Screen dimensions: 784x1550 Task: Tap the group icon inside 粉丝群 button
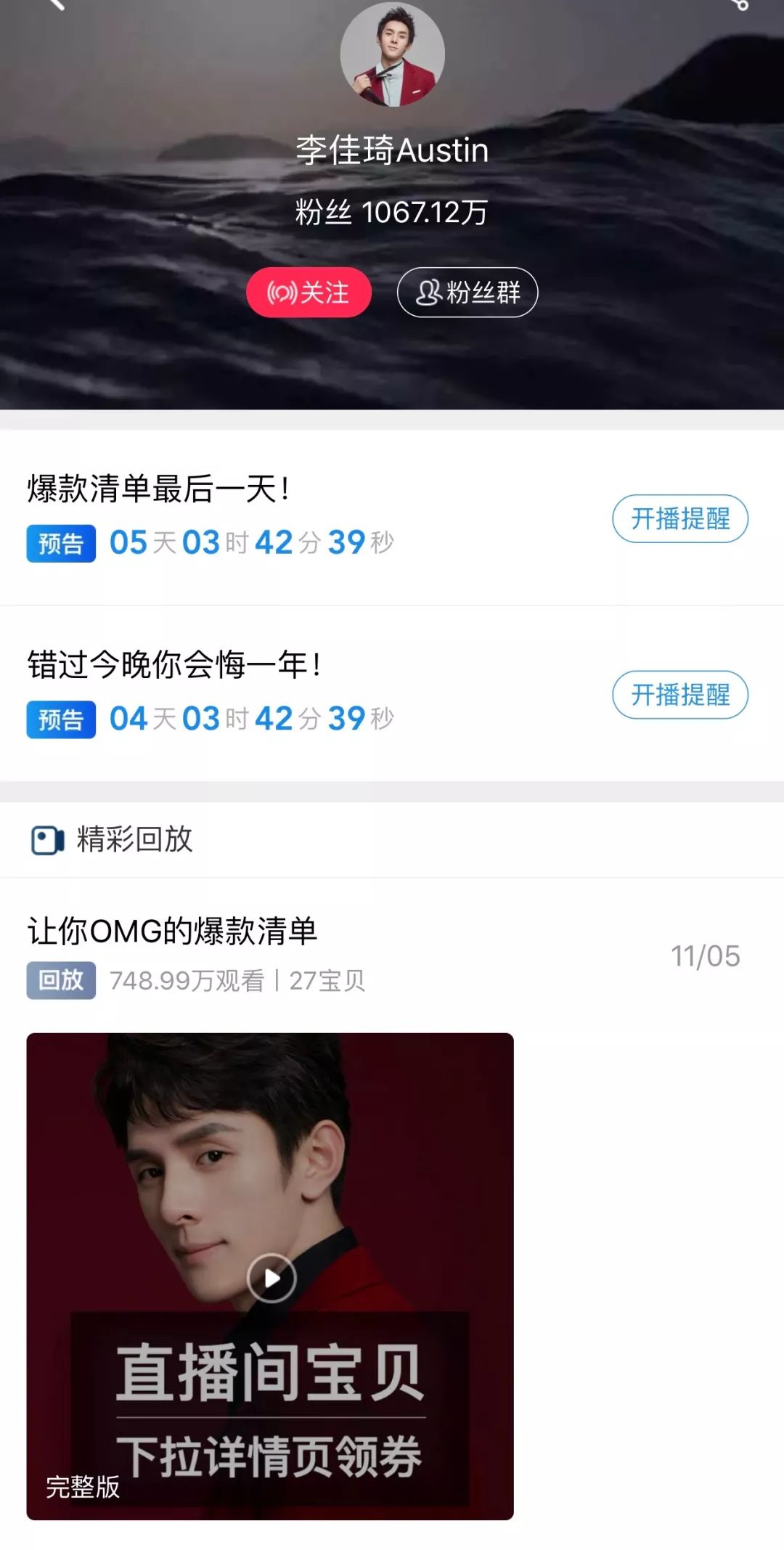[430, 291]
